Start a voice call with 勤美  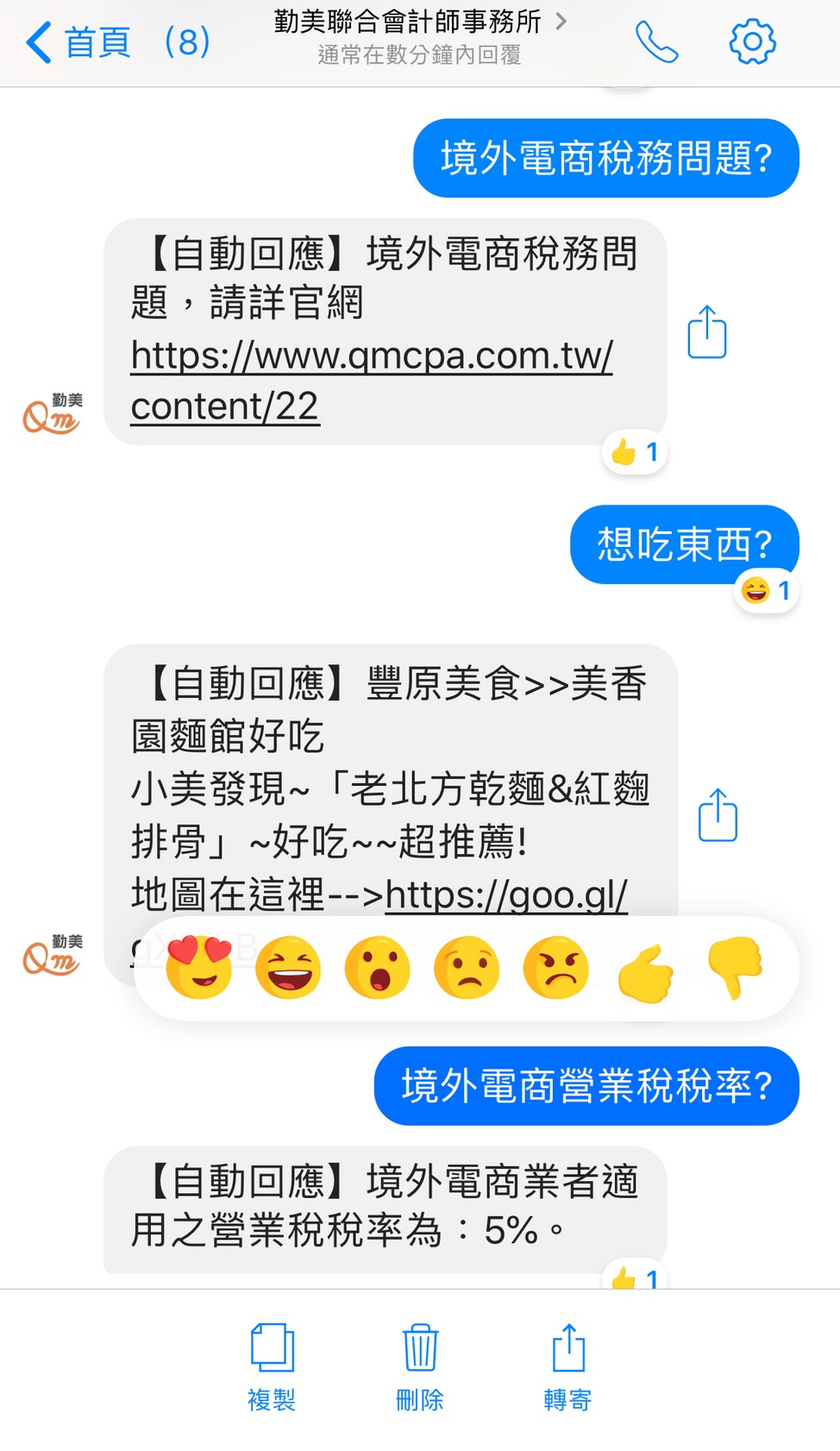pos(656,42)
